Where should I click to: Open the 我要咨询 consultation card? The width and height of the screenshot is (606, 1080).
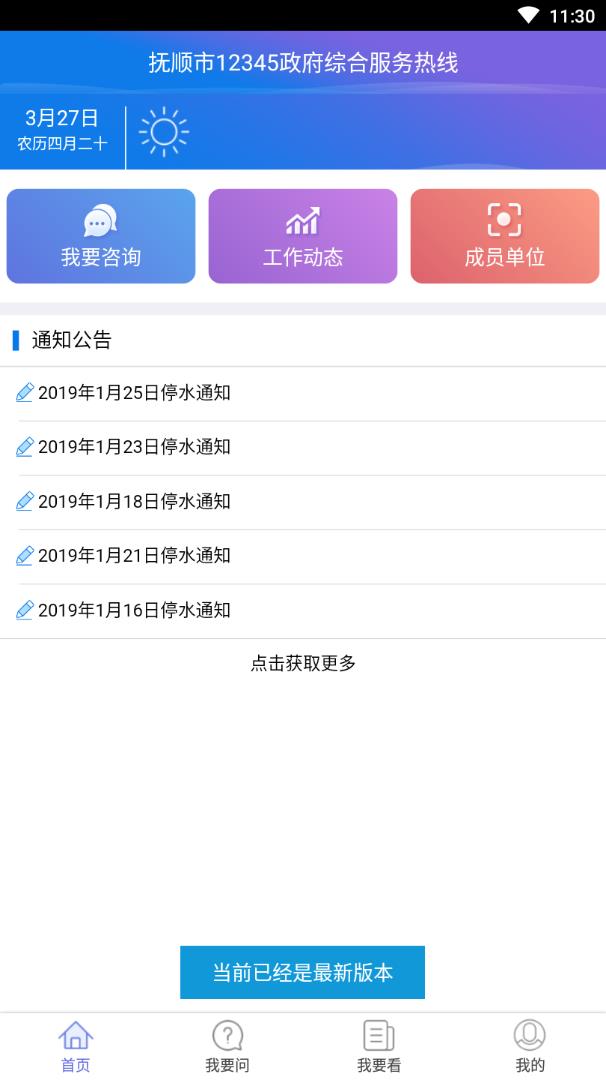[x=101, y=236]
